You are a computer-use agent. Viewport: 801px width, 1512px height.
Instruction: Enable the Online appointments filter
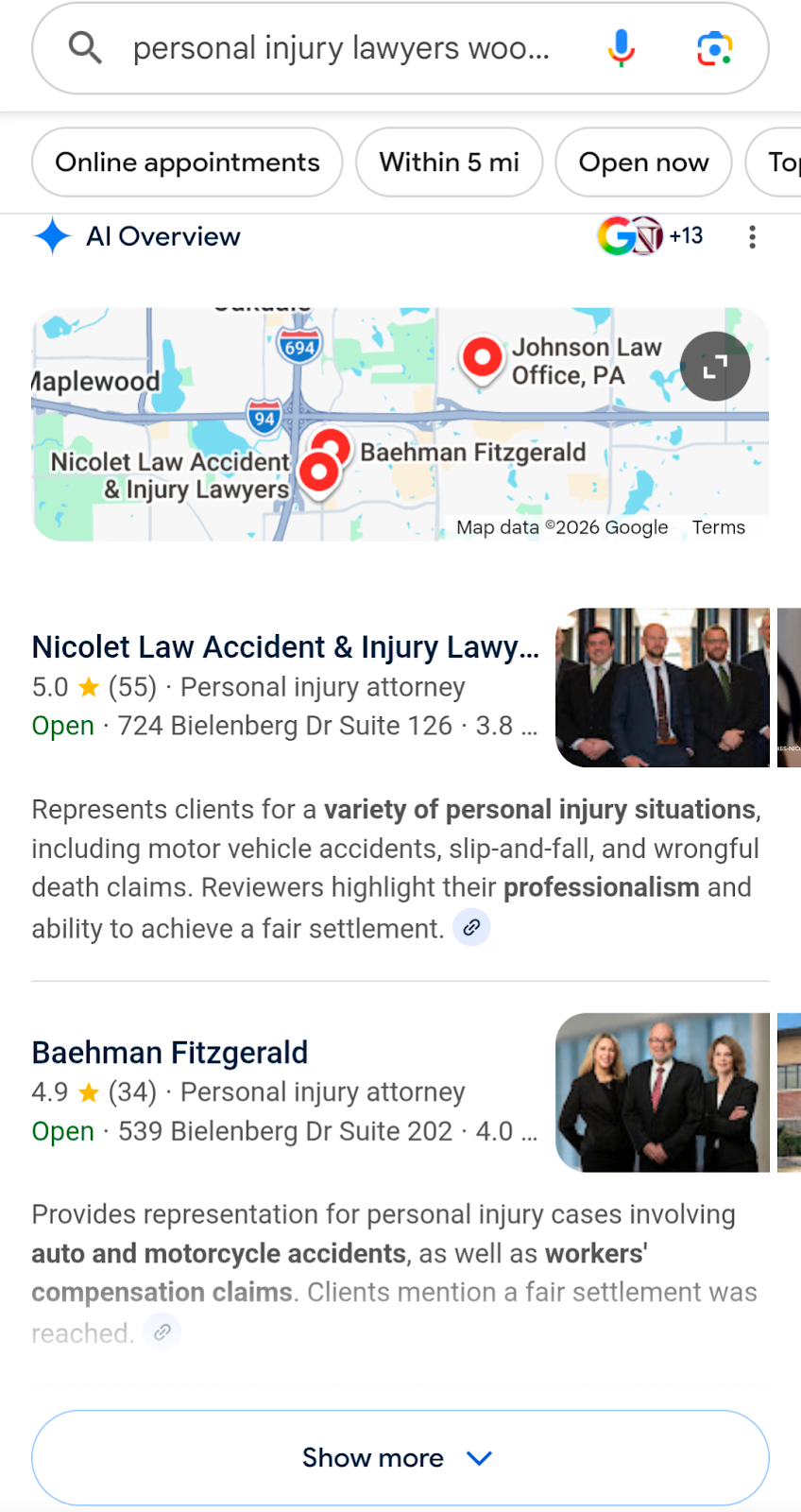point(187,162)
